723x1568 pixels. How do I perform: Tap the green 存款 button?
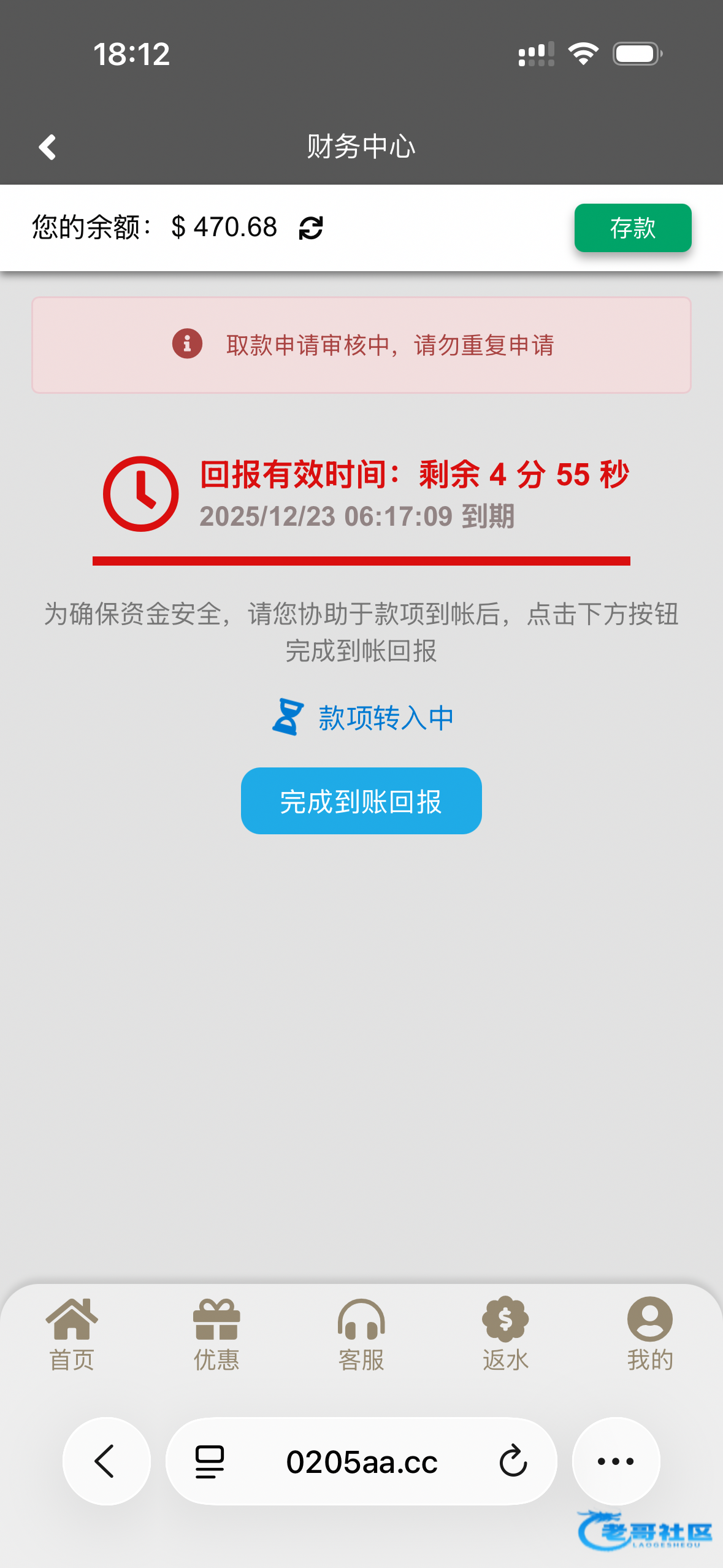pyautogui.click(x=633, y=228)
